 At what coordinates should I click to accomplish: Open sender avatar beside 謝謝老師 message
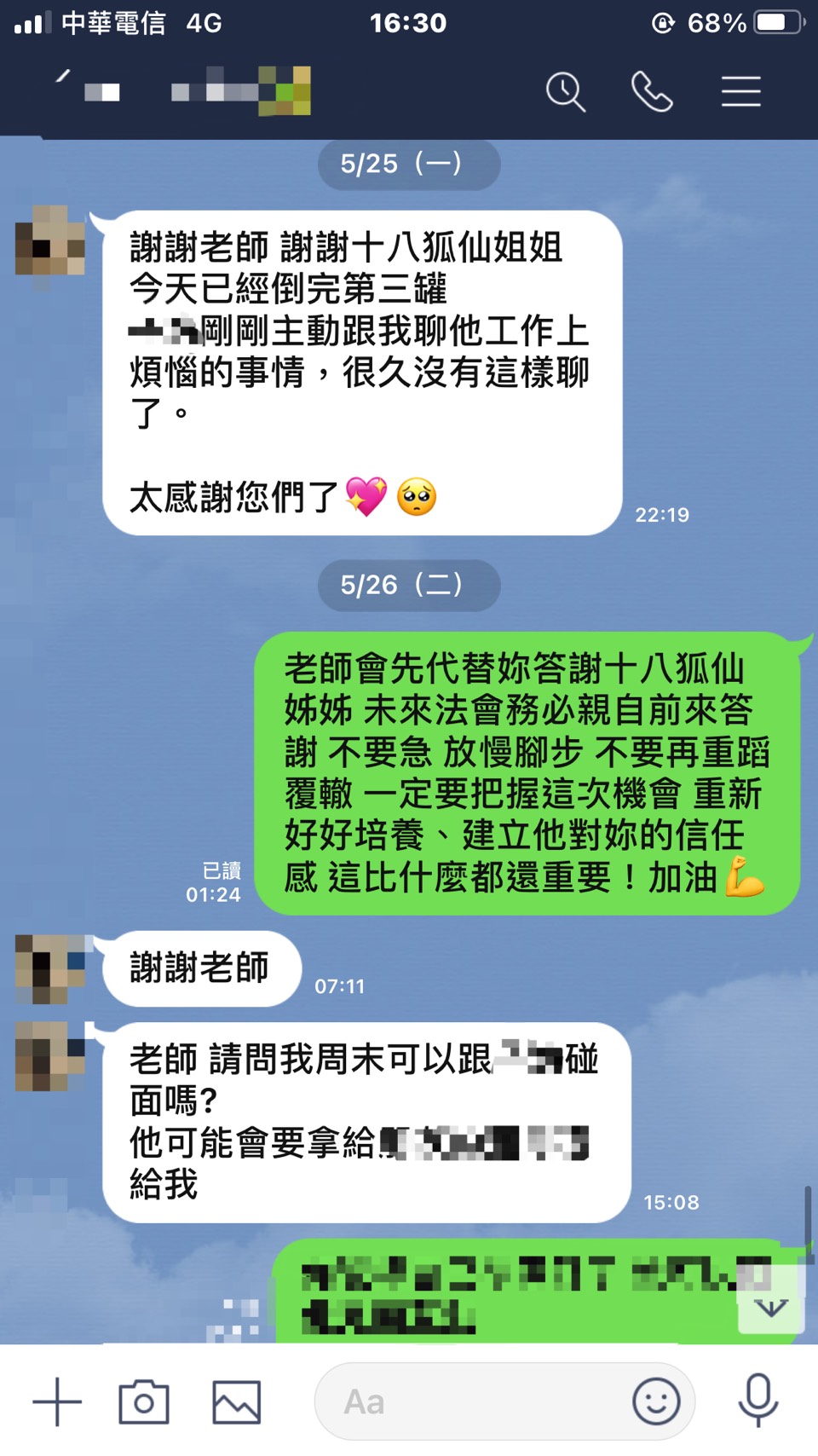click(x=50, y=969)
